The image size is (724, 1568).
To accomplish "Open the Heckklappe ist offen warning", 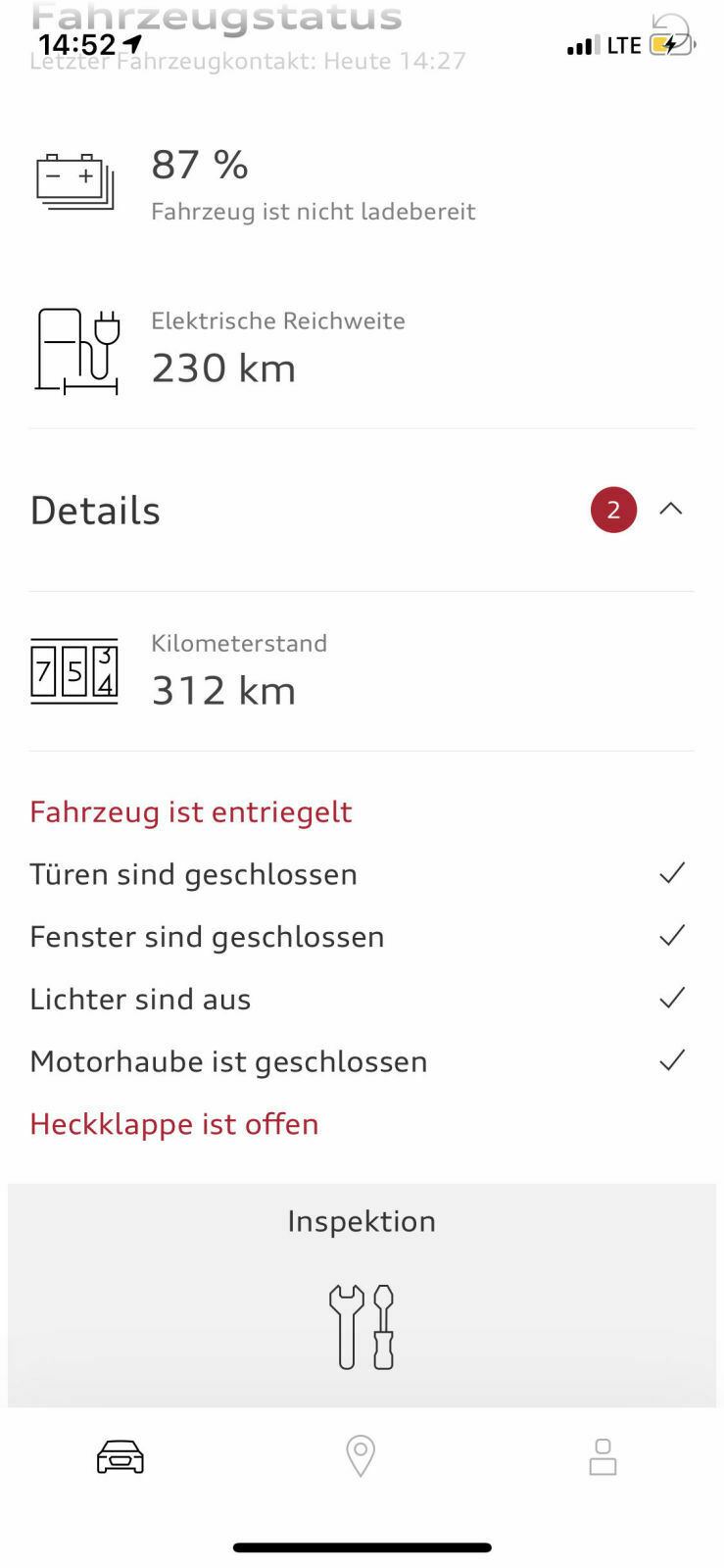I will (174, 1124).
